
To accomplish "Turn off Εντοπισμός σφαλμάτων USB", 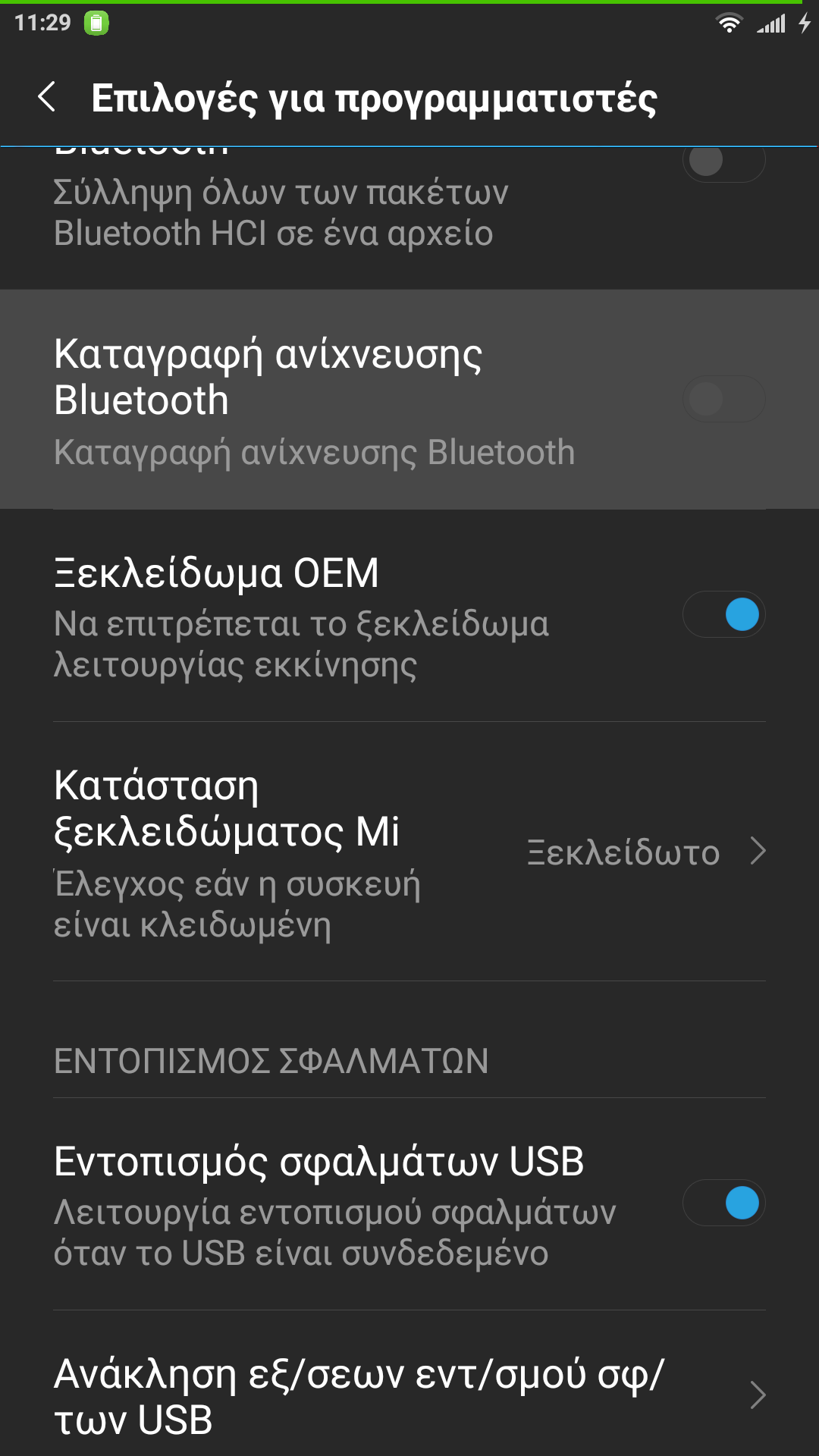I will [x=723, y=1203].
